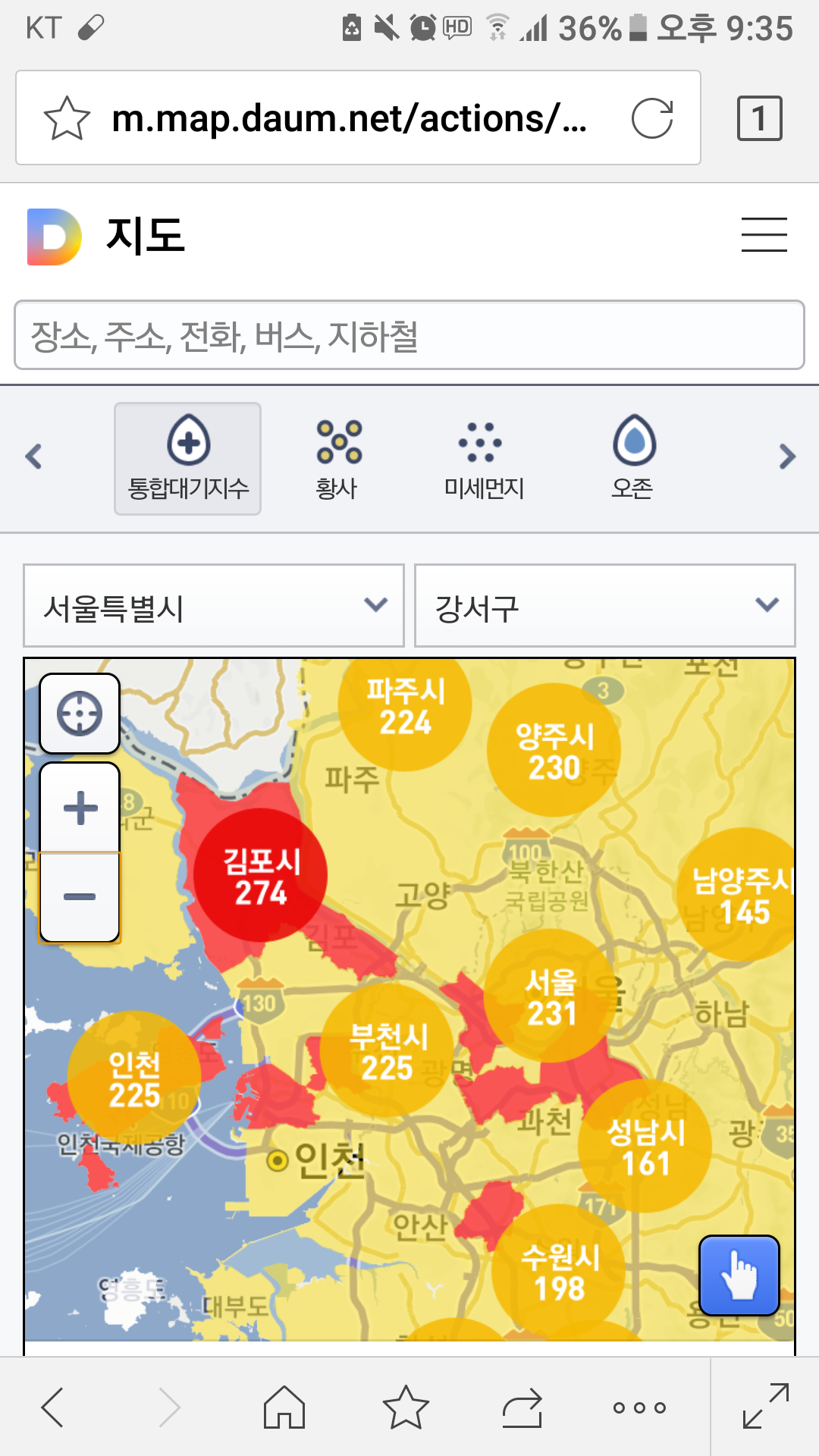Expand the 강서구 district dropdown

pyautogui.click(x=605, y=605)
